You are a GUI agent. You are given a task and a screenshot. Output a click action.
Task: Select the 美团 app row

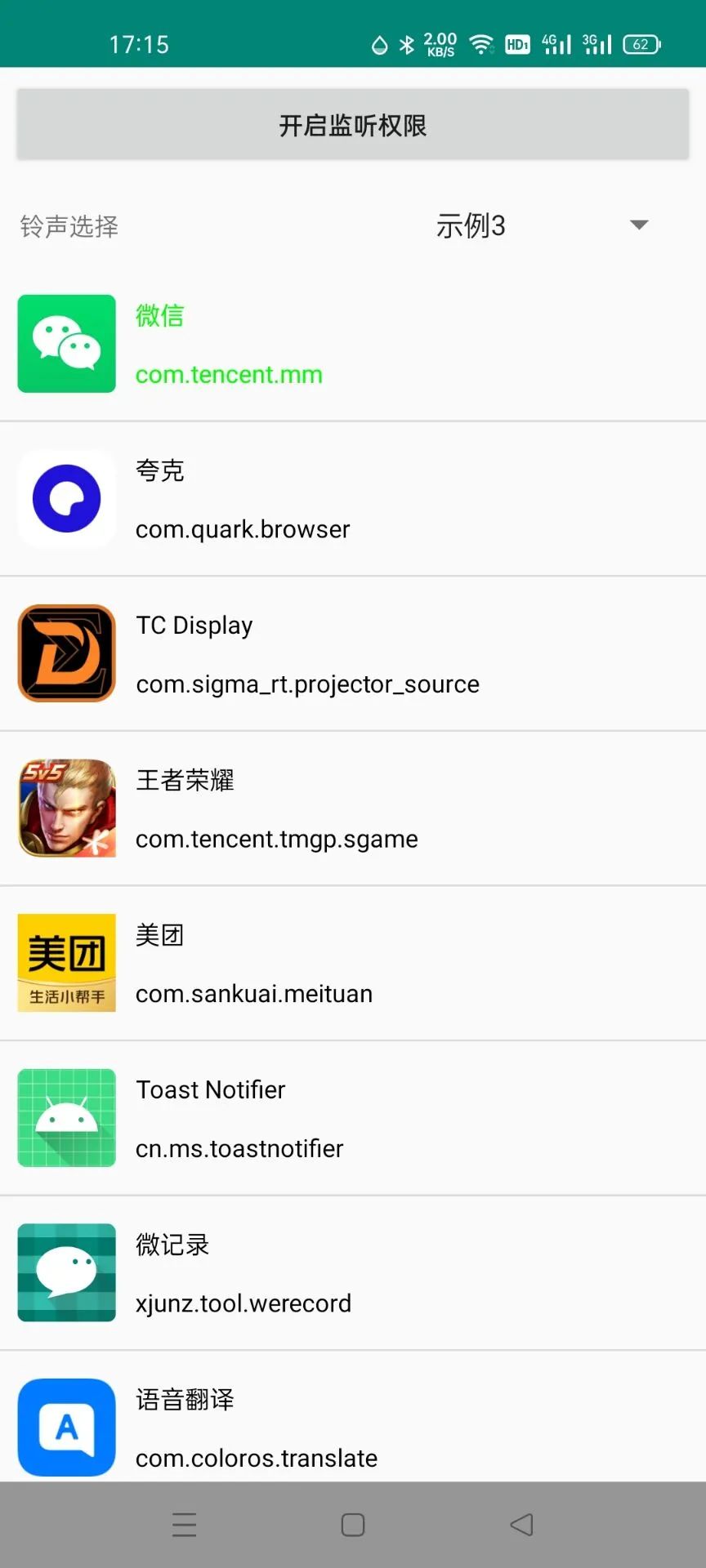pyautogui.click(x=353, y=964)
